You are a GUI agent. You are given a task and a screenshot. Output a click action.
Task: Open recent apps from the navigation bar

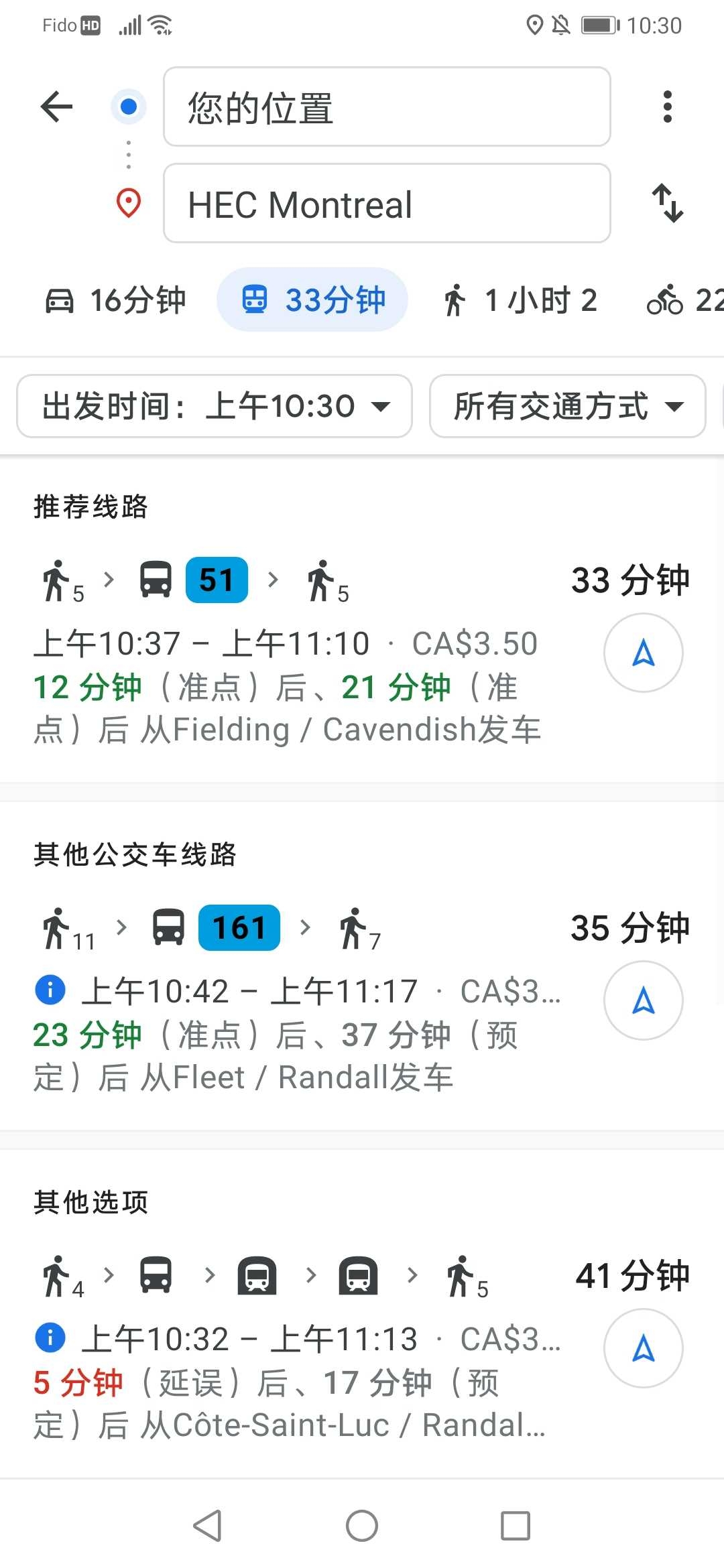516,1526
